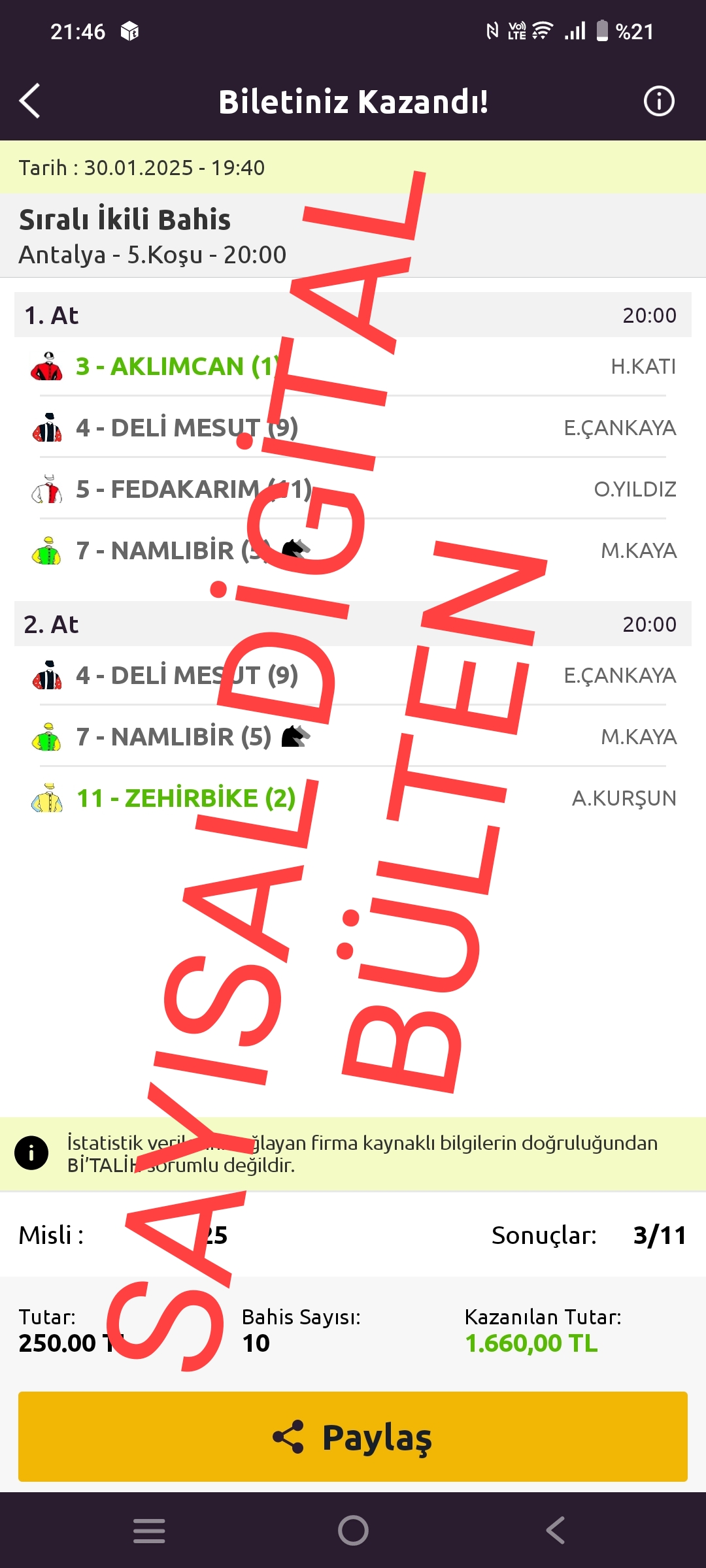Share the winning ticket with Paylaş
The width and height of the screenshot is (706, 1568).
click(353, 1437)
